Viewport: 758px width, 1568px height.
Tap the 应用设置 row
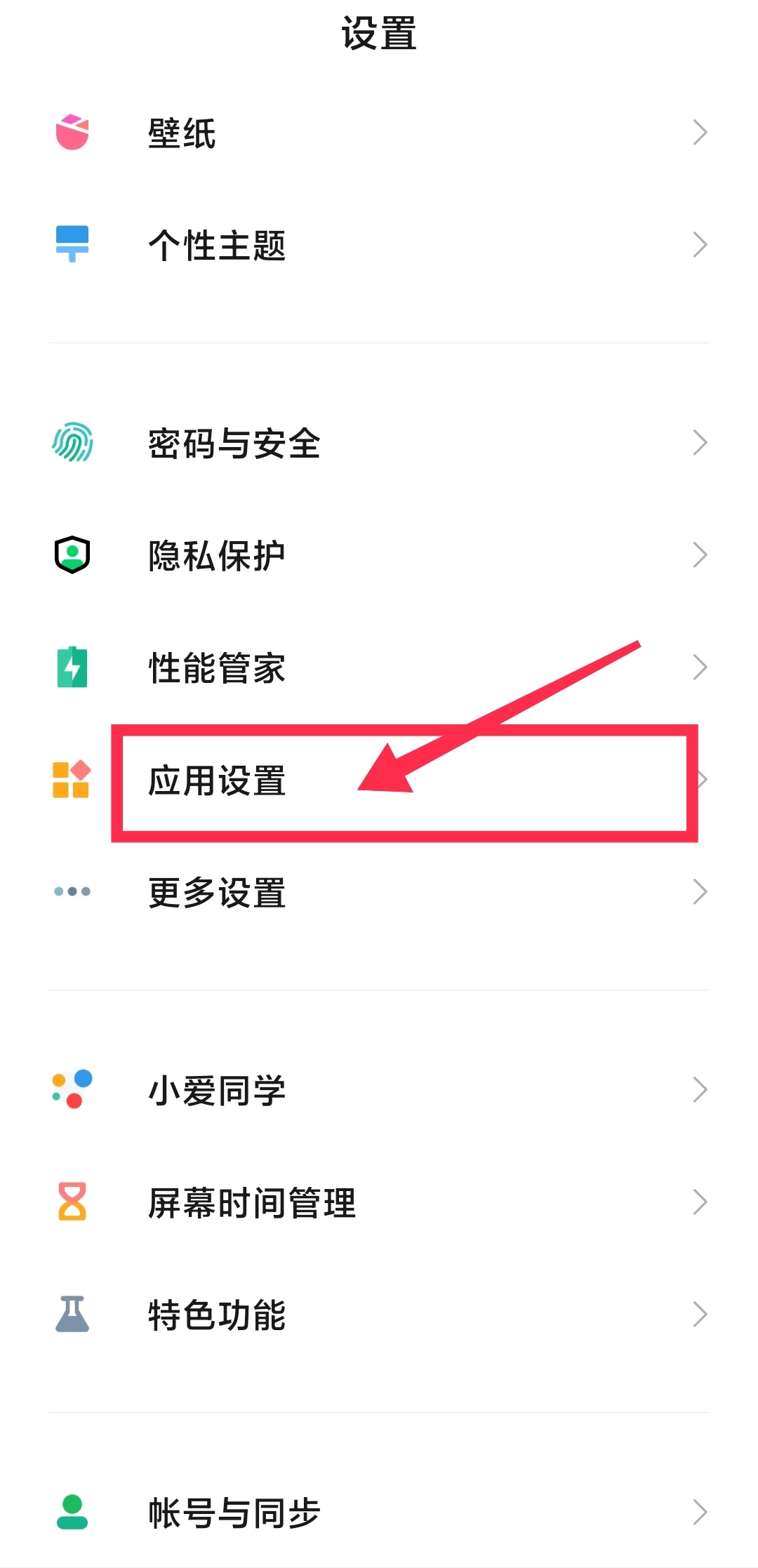point(379,780)
